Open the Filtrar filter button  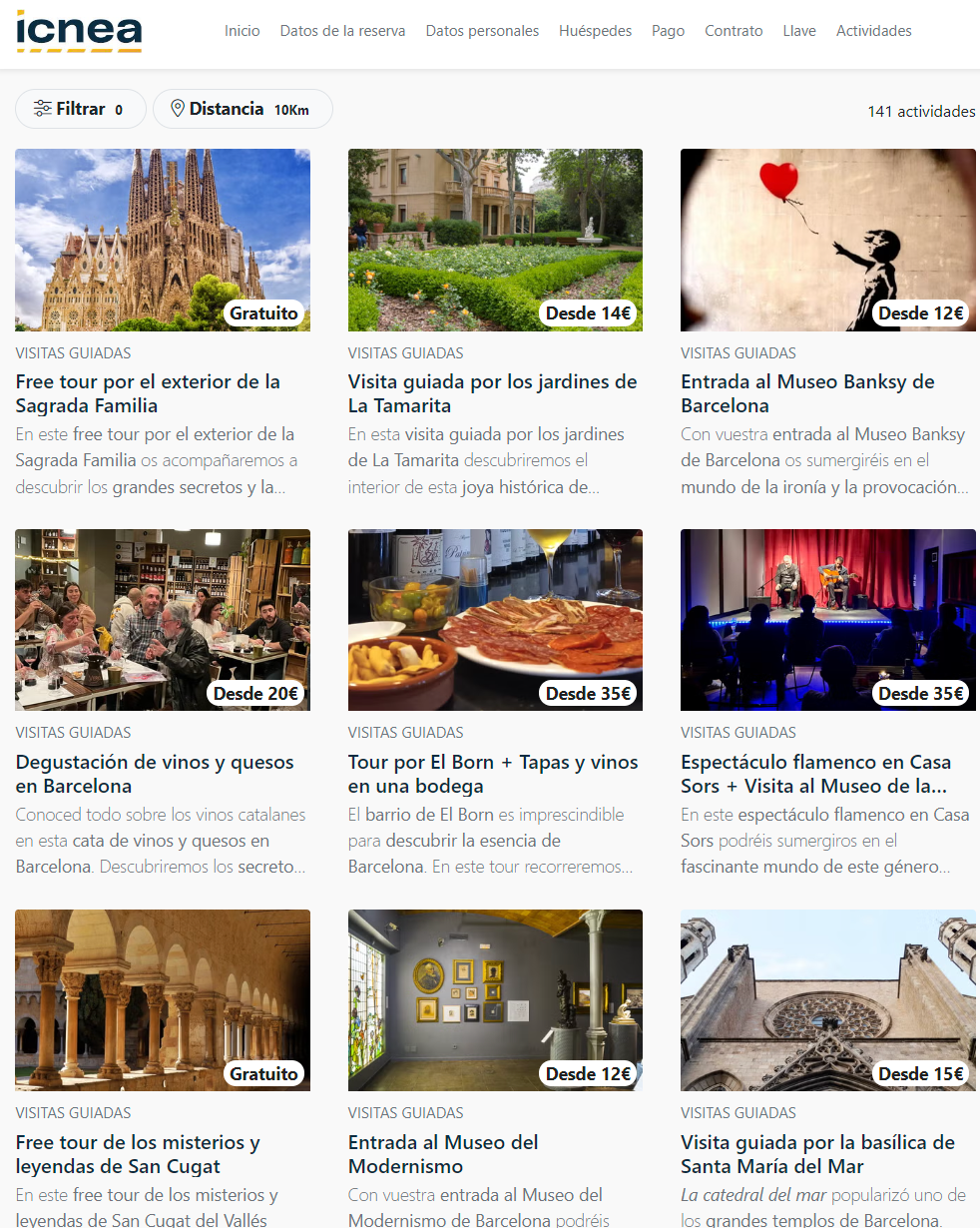[80, 109]
